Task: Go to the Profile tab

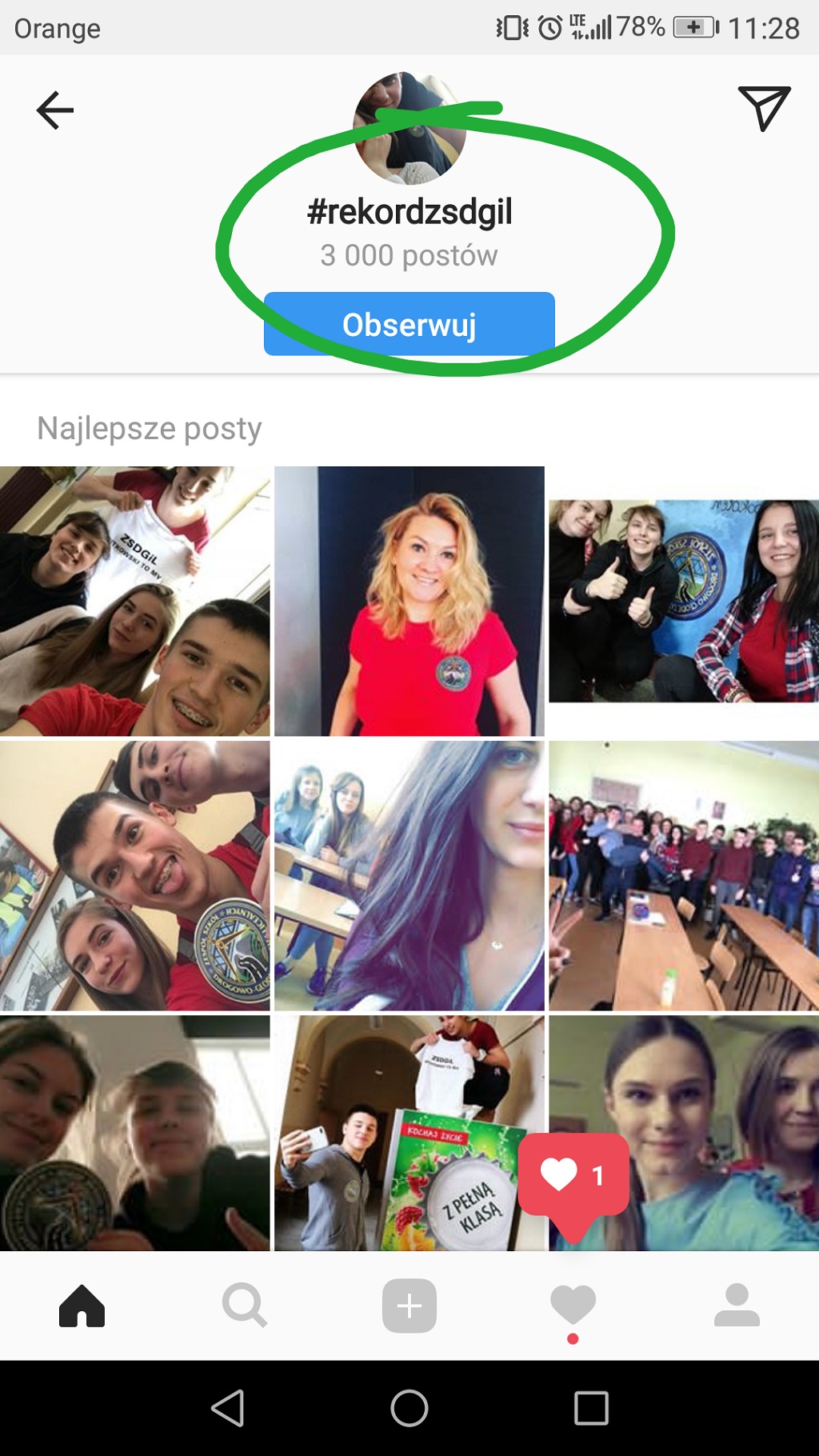Action: click(737, 1306)
